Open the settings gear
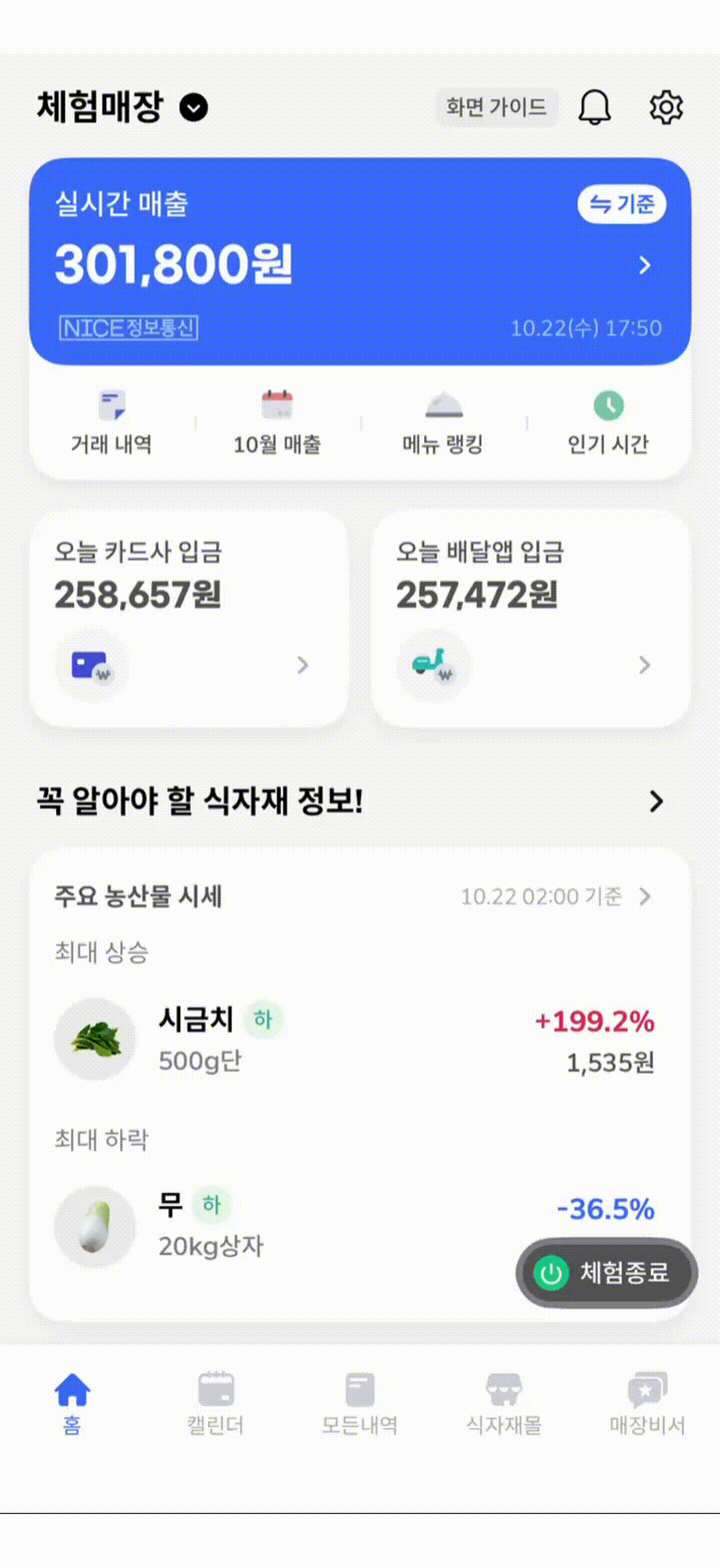The height and width of the screenshot is (1568, 720). [x=666, y=107]
